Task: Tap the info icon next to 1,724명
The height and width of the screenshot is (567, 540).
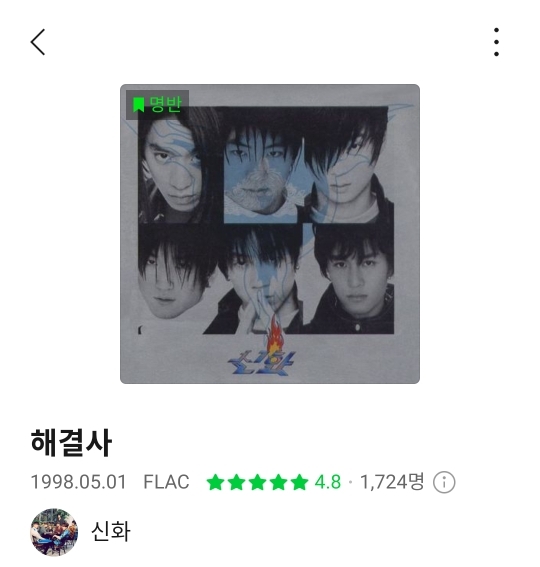Action: [444, 482]
